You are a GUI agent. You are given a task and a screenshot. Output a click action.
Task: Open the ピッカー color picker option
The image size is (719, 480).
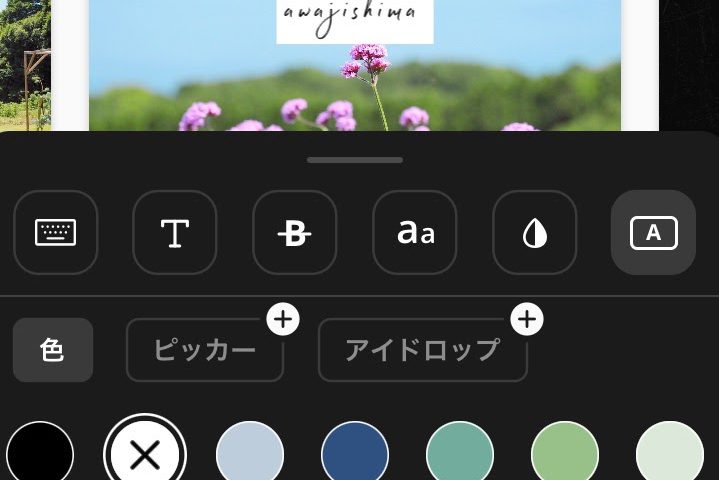coord(205,350)
